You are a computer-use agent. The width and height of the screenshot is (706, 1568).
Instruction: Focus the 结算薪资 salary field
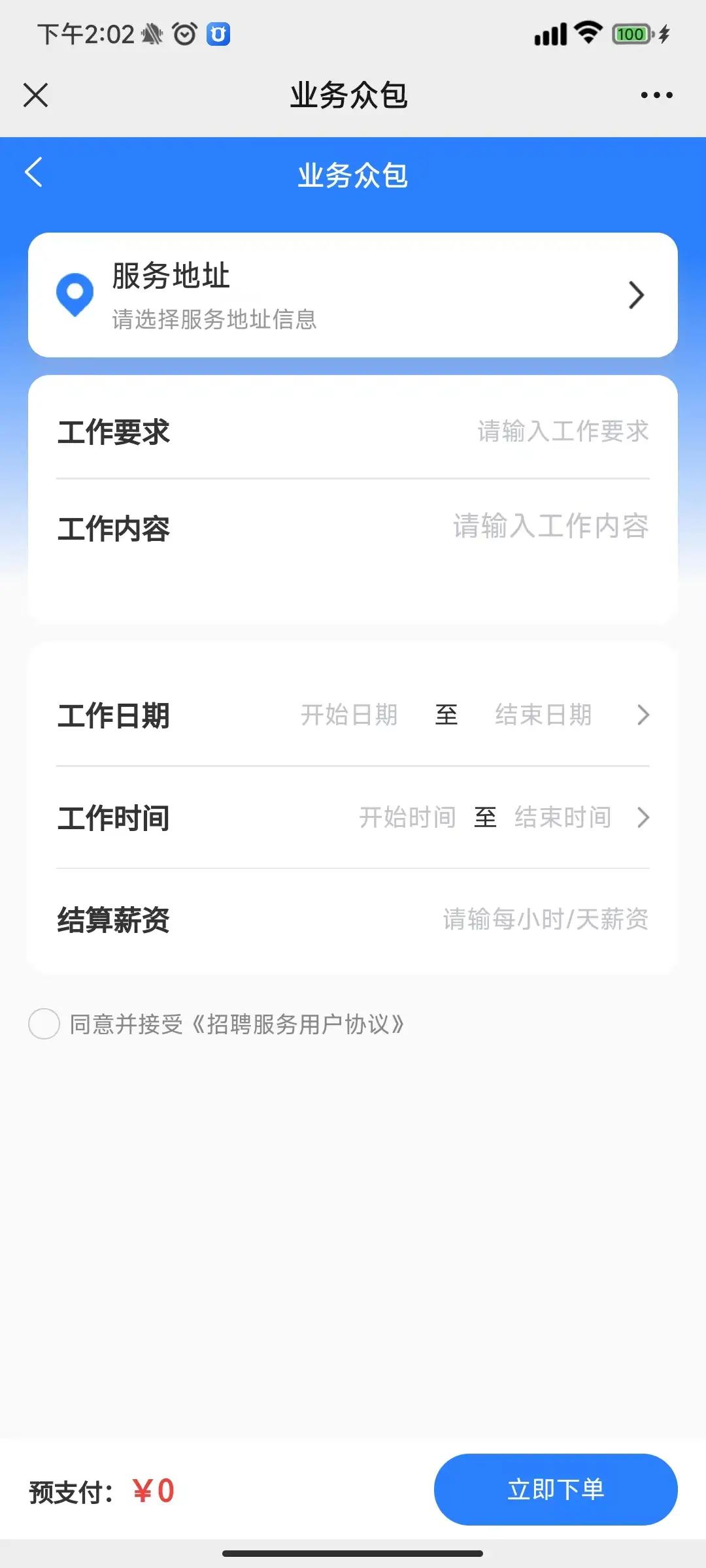[x=545, y=919]
